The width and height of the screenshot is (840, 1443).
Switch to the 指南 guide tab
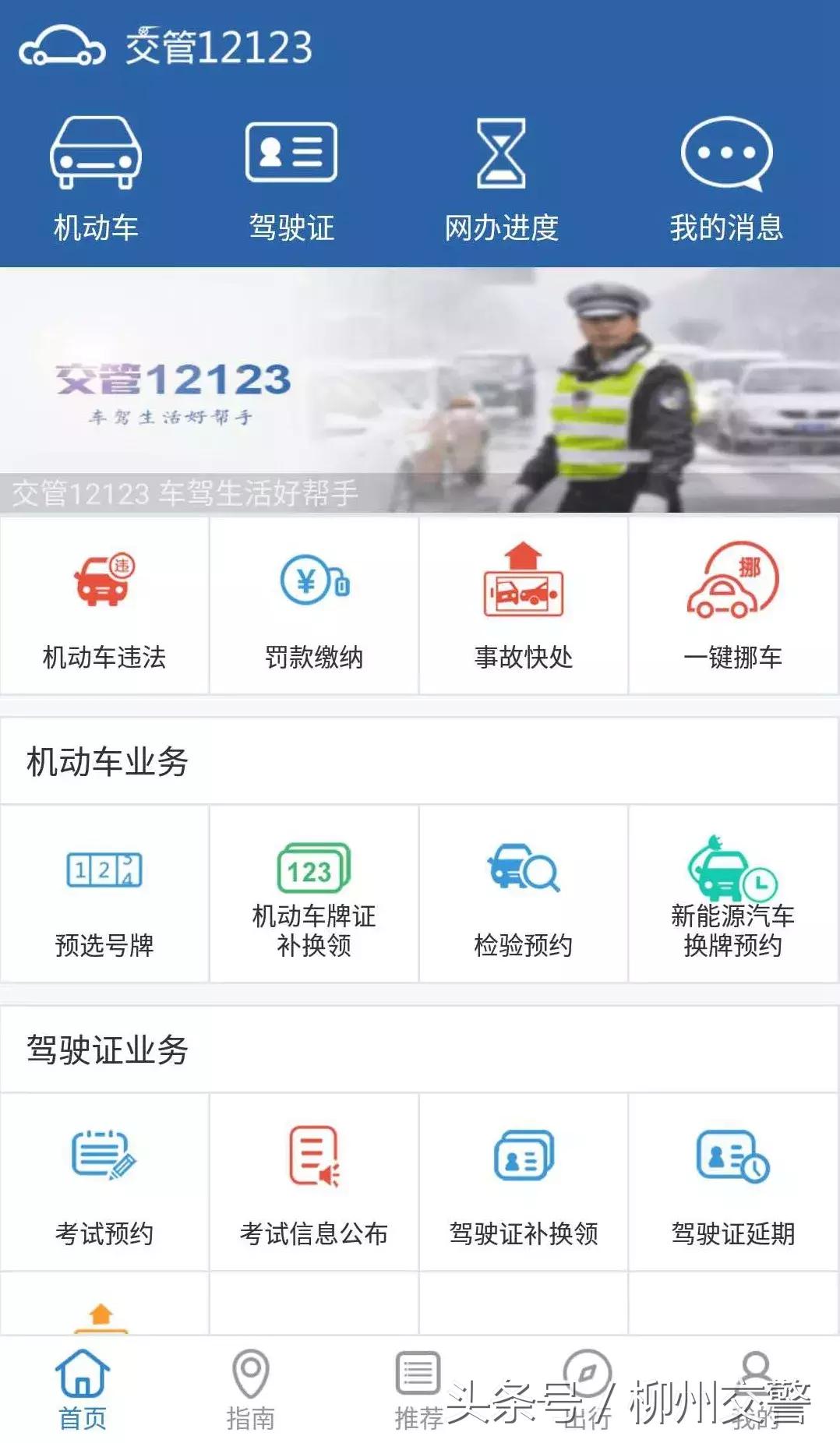pos(251,1395)
